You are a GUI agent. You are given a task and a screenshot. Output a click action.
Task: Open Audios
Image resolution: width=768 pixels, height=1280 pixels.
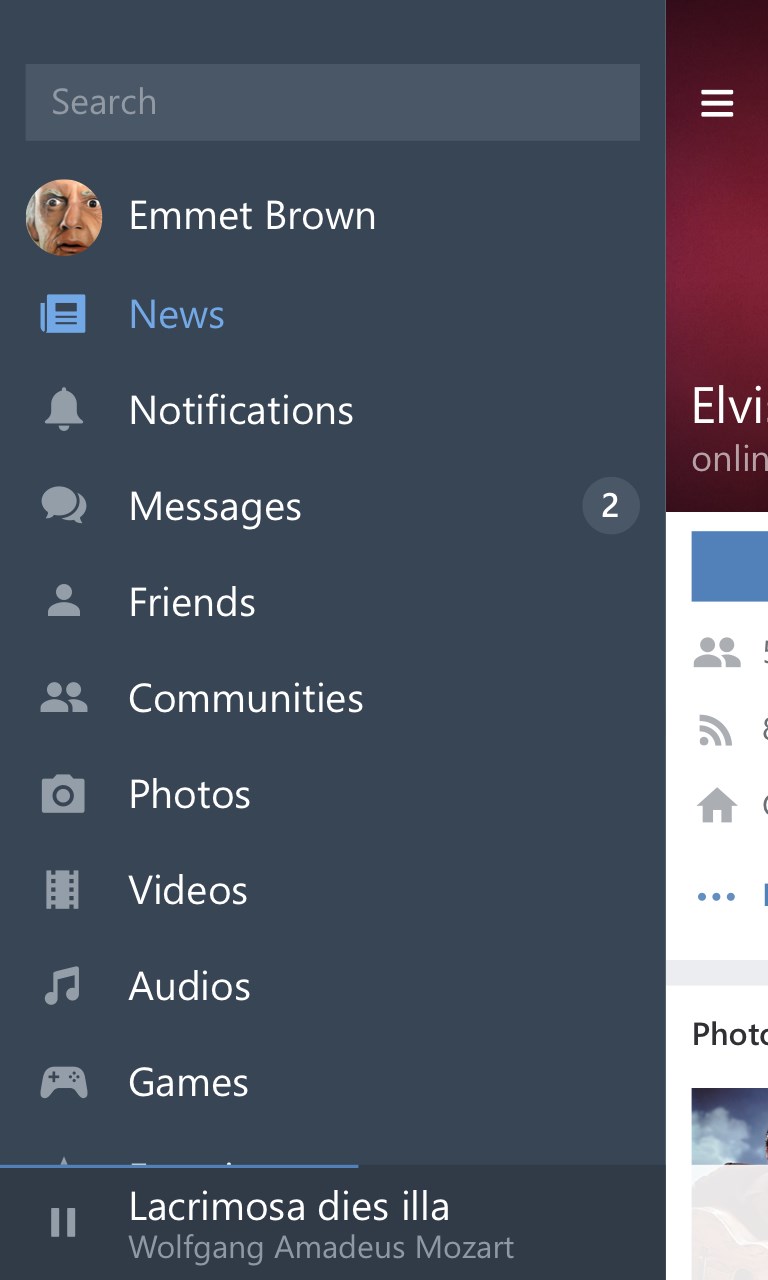click(332, 986)
